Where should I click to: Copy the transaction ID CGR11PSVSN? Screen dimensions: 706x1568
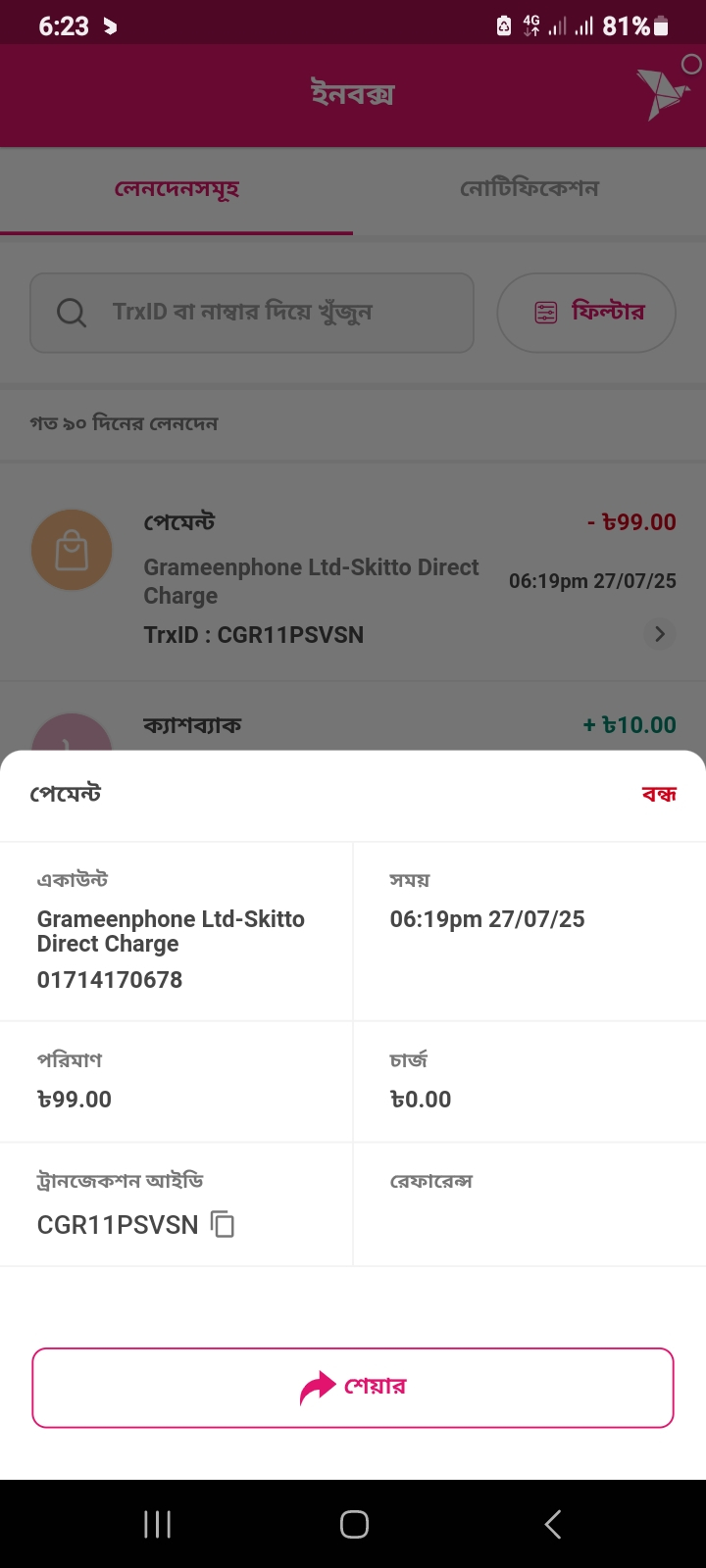(223, 1224)
